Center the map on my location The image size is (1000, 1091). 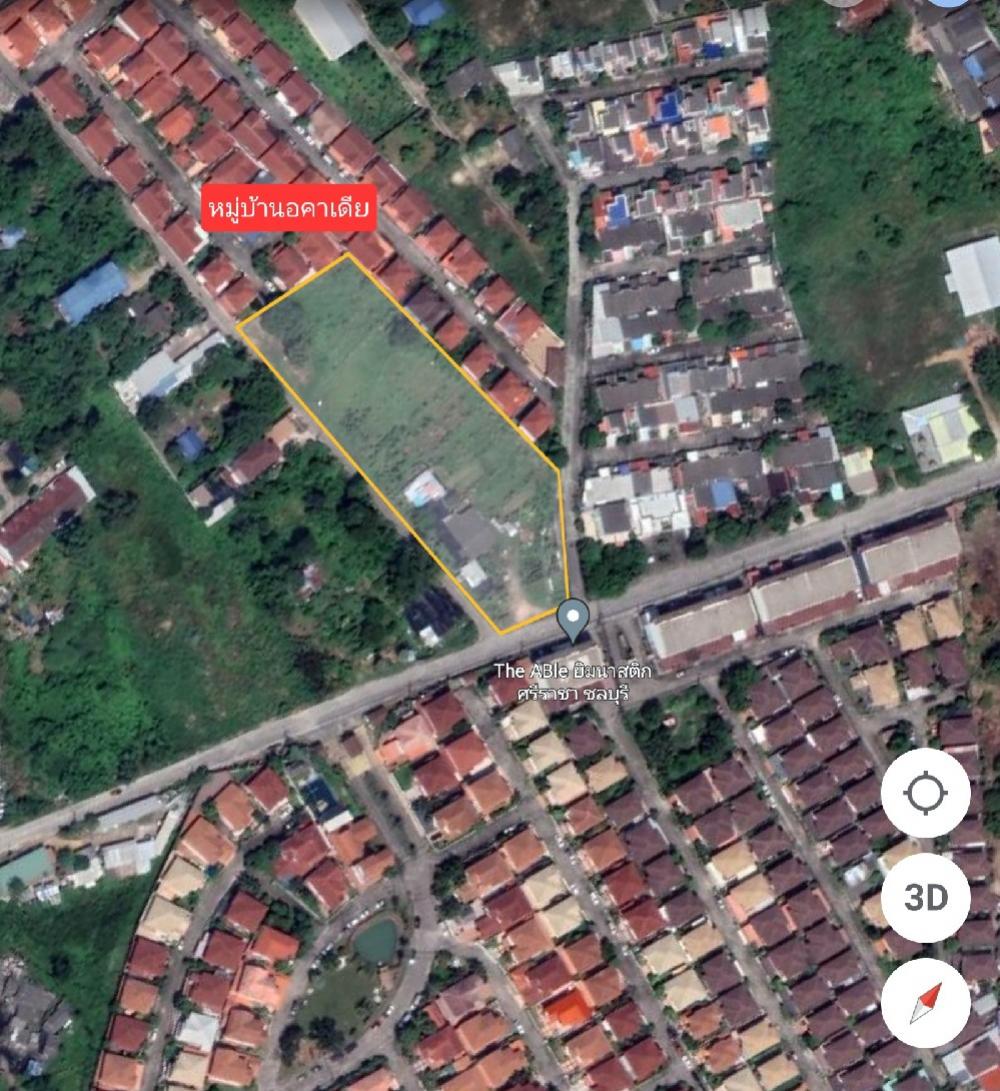click(x=925, y=794)
